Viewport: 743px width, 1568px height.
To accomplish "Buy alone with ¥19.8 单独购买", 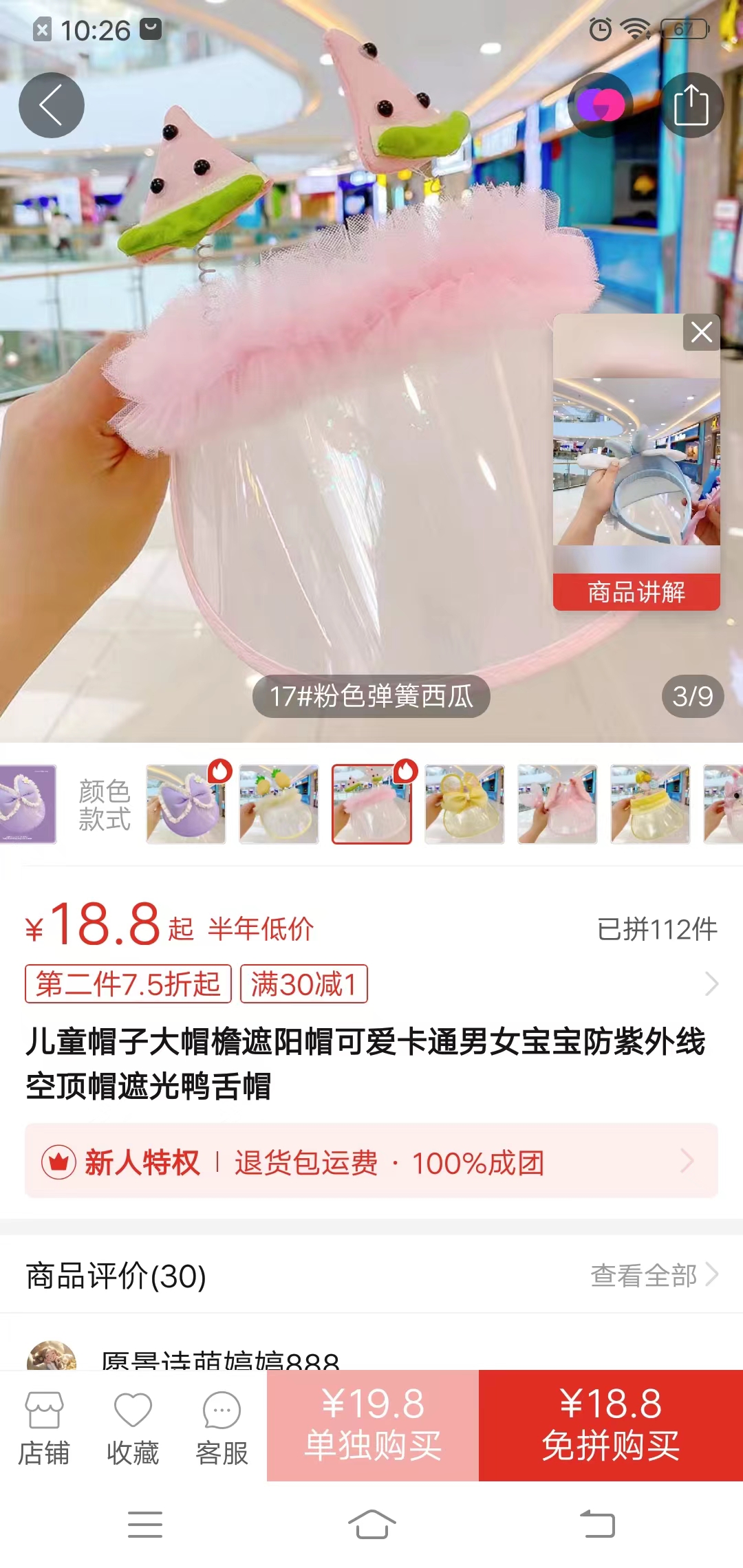I will point(373,1425).
